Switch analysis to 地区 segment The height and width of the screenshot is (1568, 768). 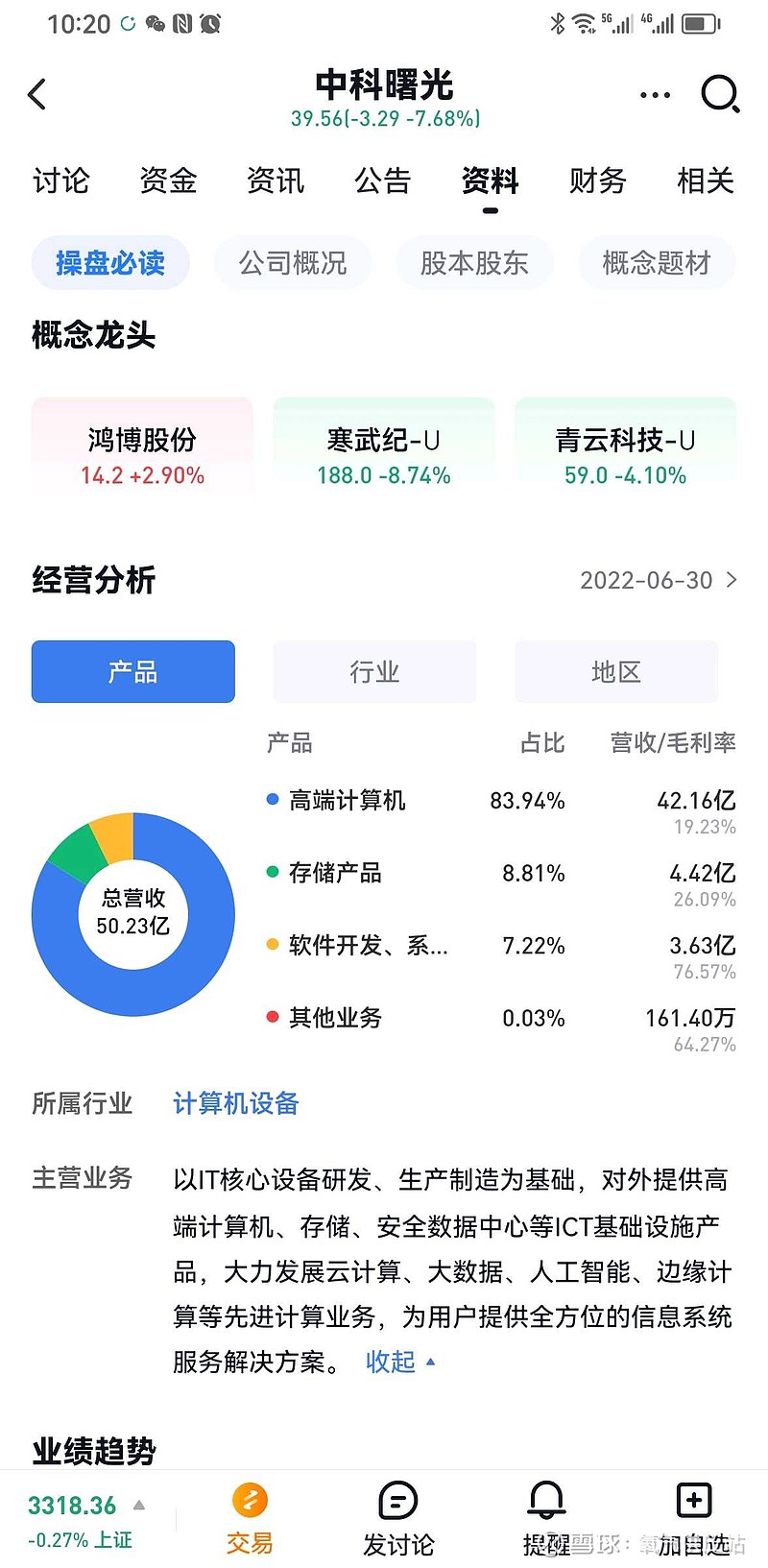616,671
